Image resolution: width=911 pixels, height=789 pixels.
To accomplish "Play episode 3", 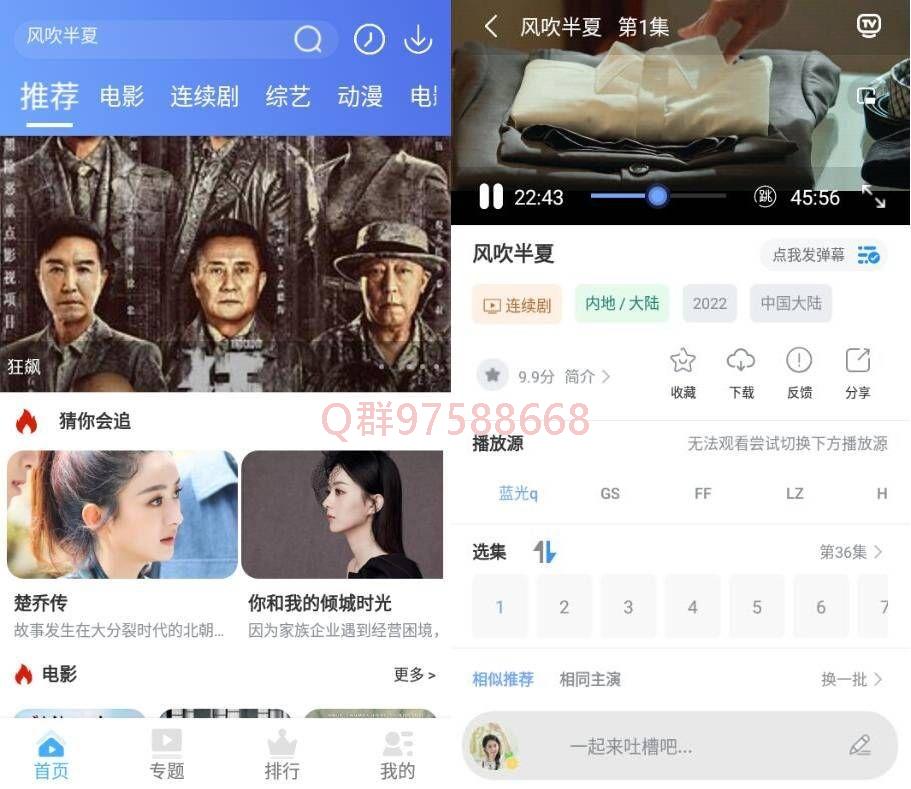I will tap(628, 607).
